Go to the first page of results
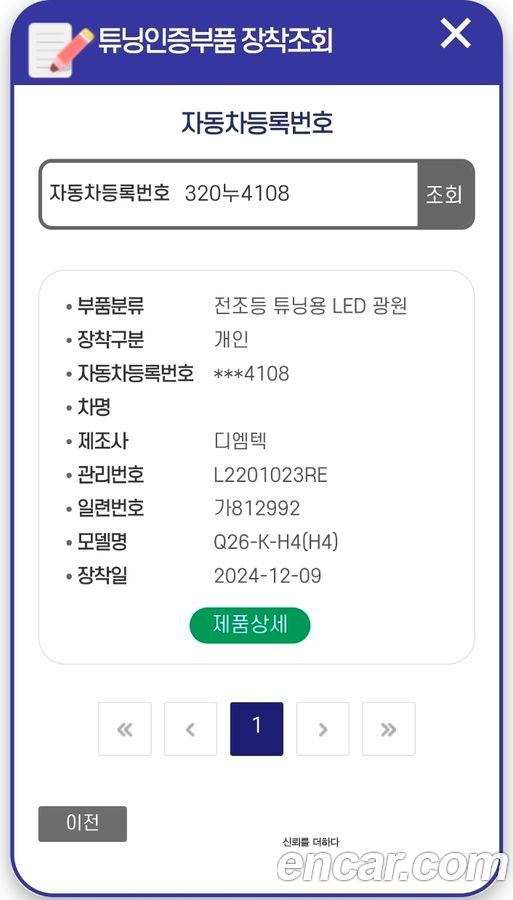Viewport: 513px width, 900px height. [125, 729]
